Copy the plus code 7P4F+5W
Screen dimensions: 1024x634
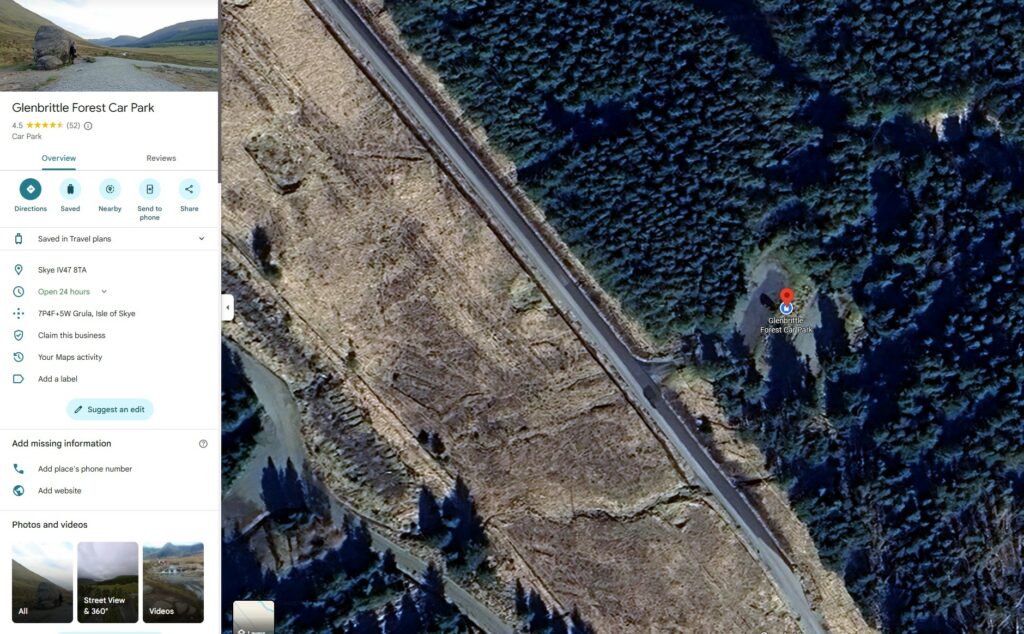click(x=86, y=313)
